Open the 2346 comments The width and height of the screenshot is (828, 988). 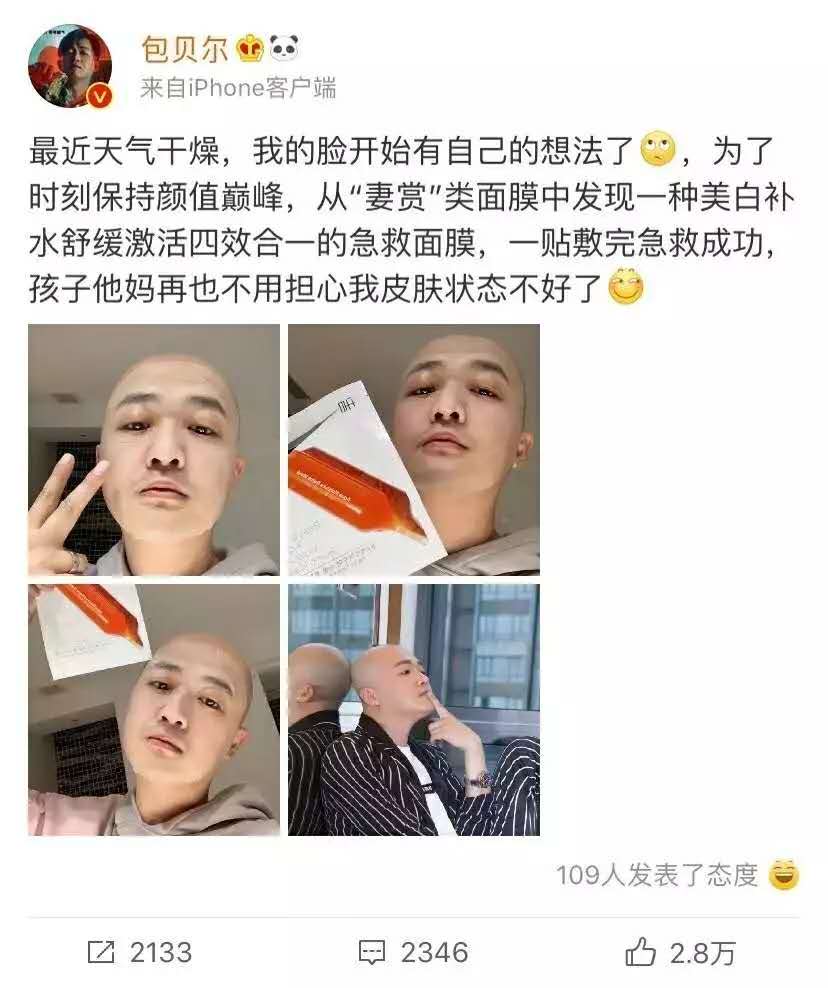(413, 952)
